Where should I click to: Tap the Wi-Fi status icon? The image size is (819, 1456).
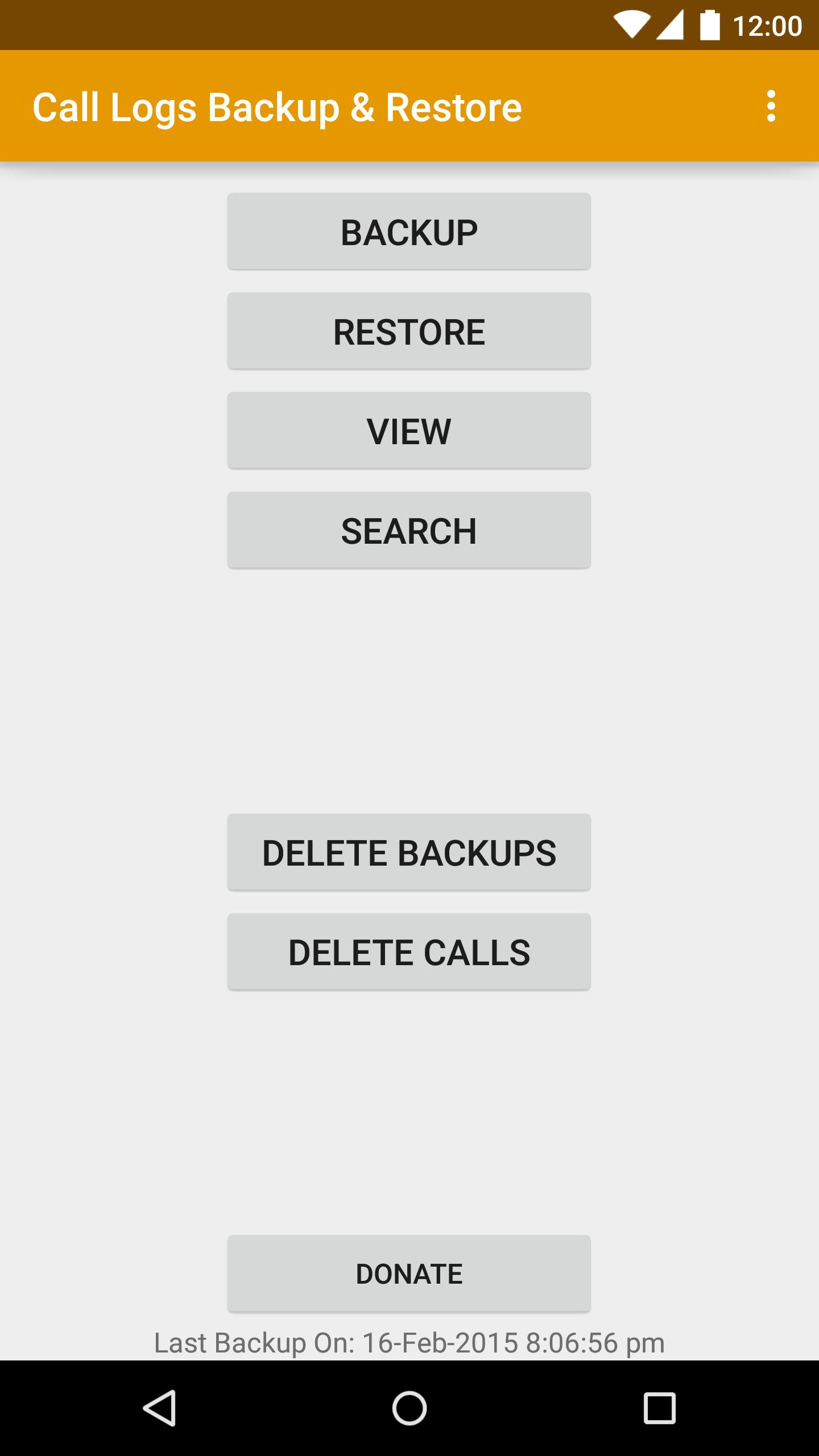633,24
